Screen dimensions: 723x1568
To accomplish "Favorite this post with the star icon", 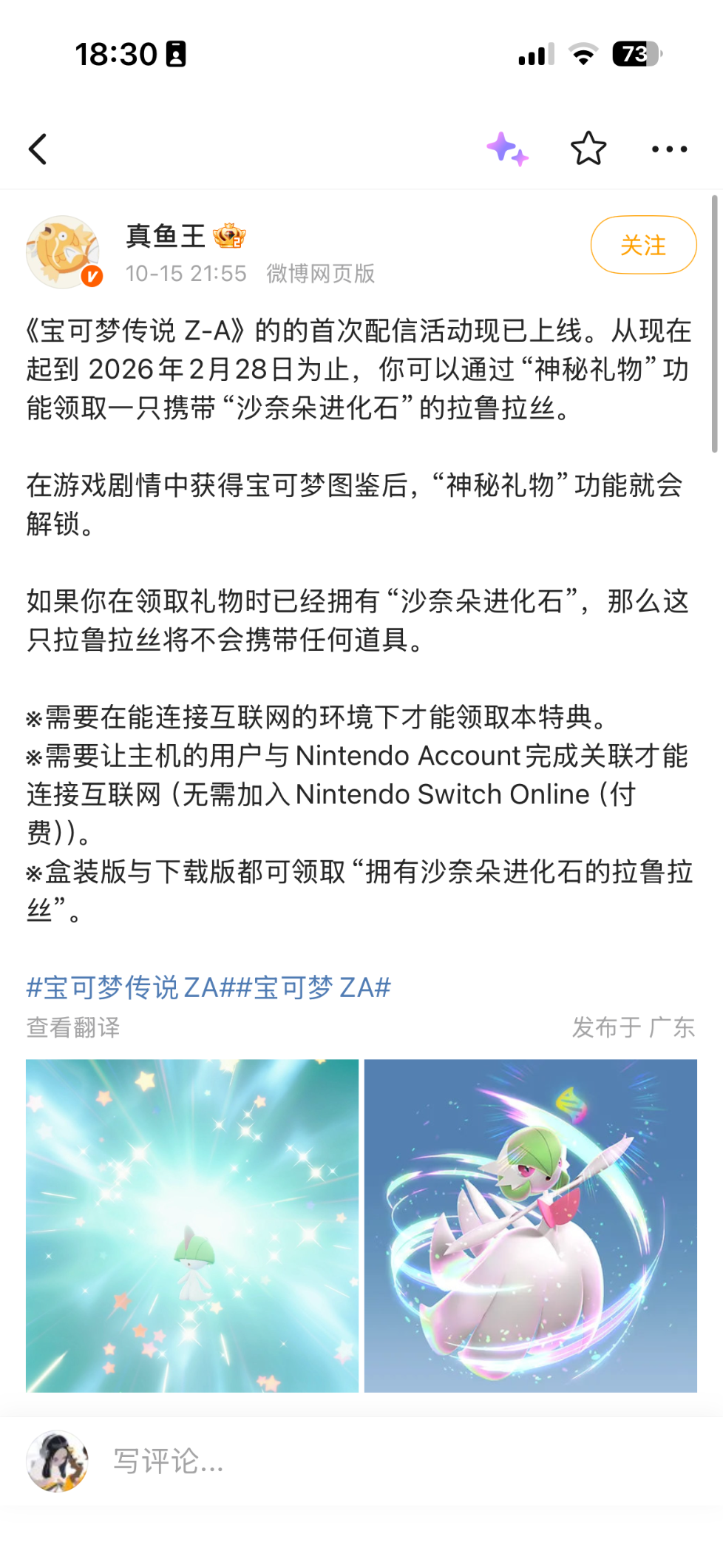I will point(588,149).
